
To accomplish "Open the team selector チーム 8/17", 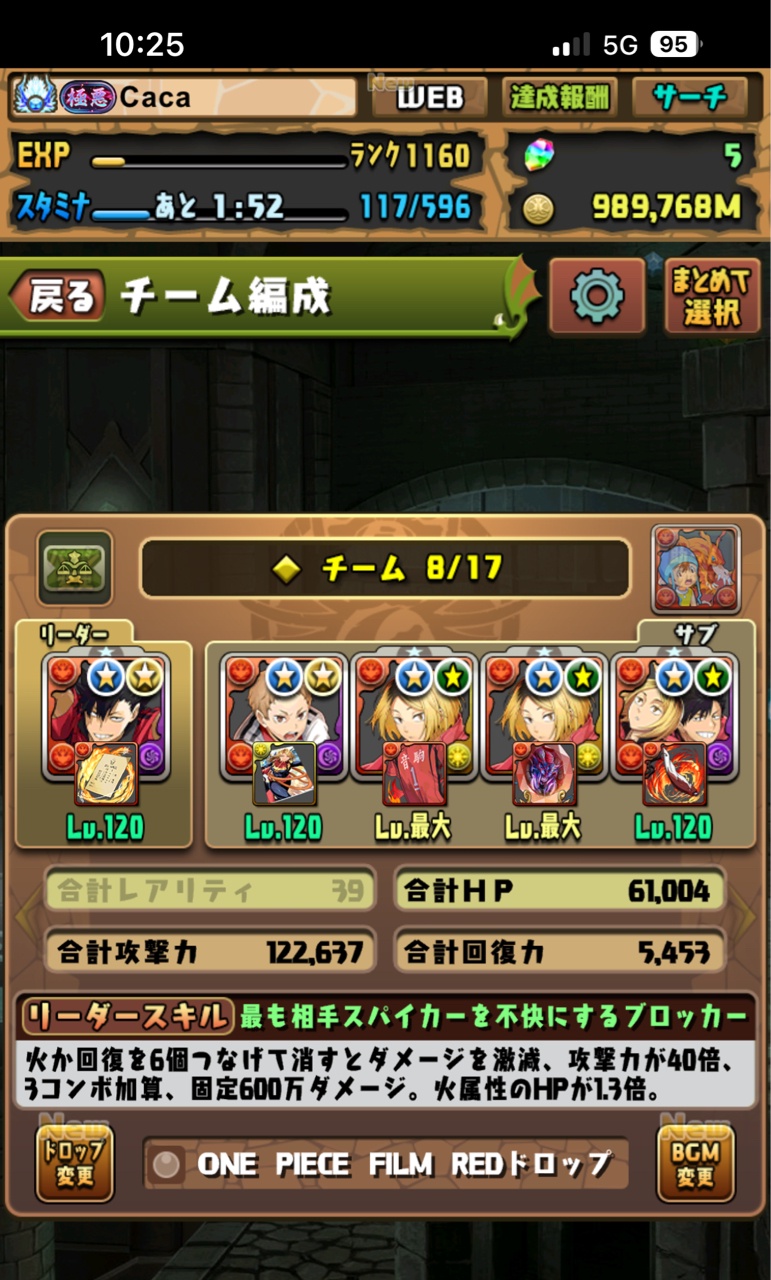I will coord(385,569).
